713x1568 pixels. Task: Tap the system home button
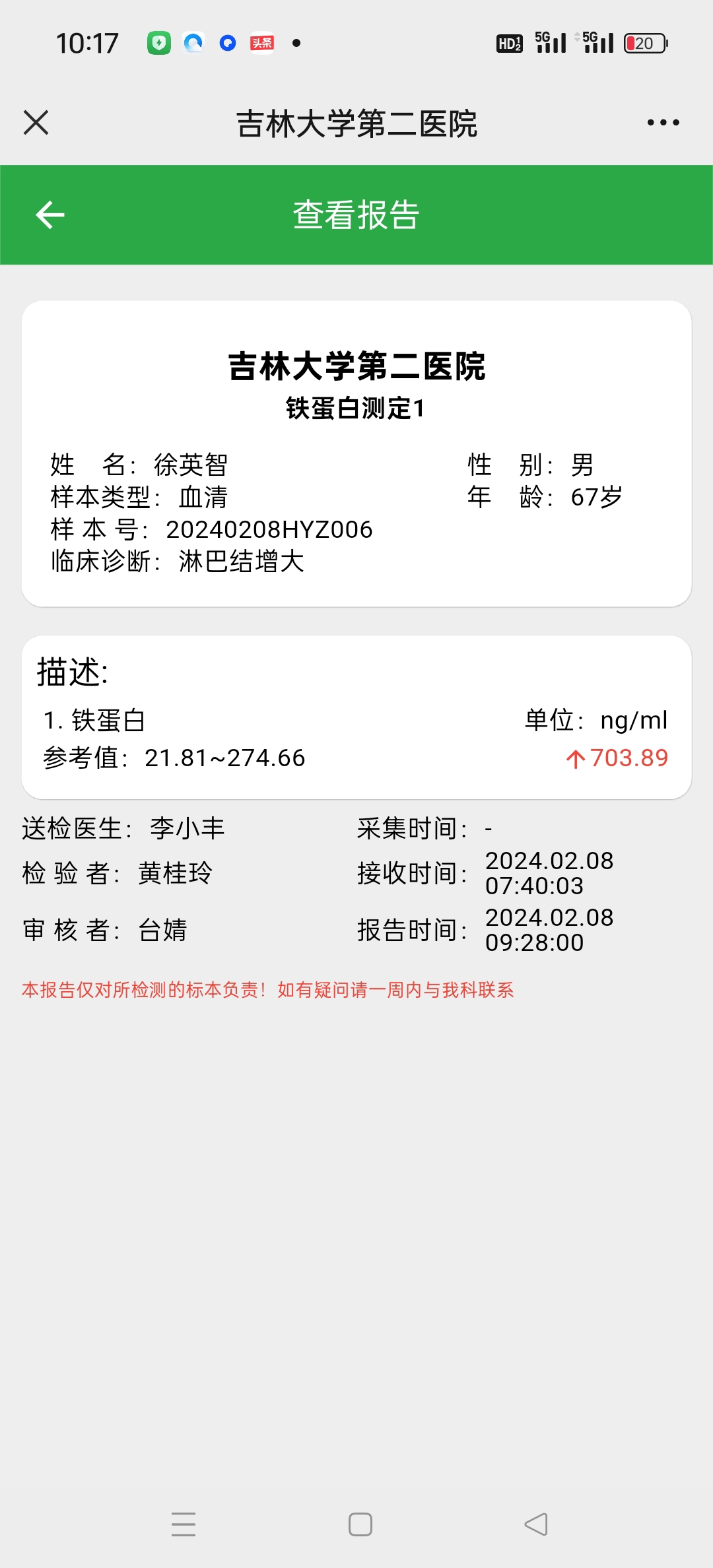click(x=360, y=1524)
